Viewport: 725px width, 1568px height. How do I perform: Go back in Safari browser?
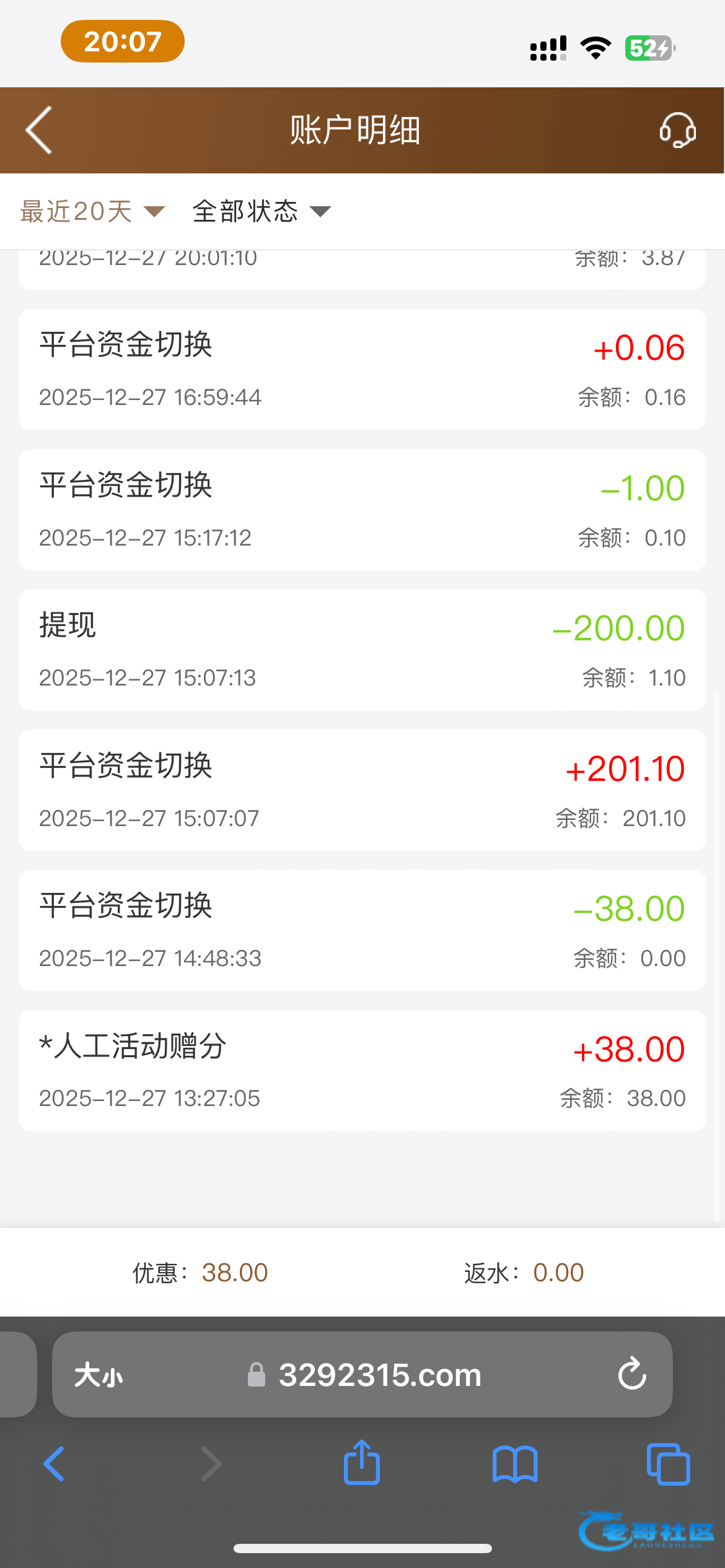[x=54, y=1464]
